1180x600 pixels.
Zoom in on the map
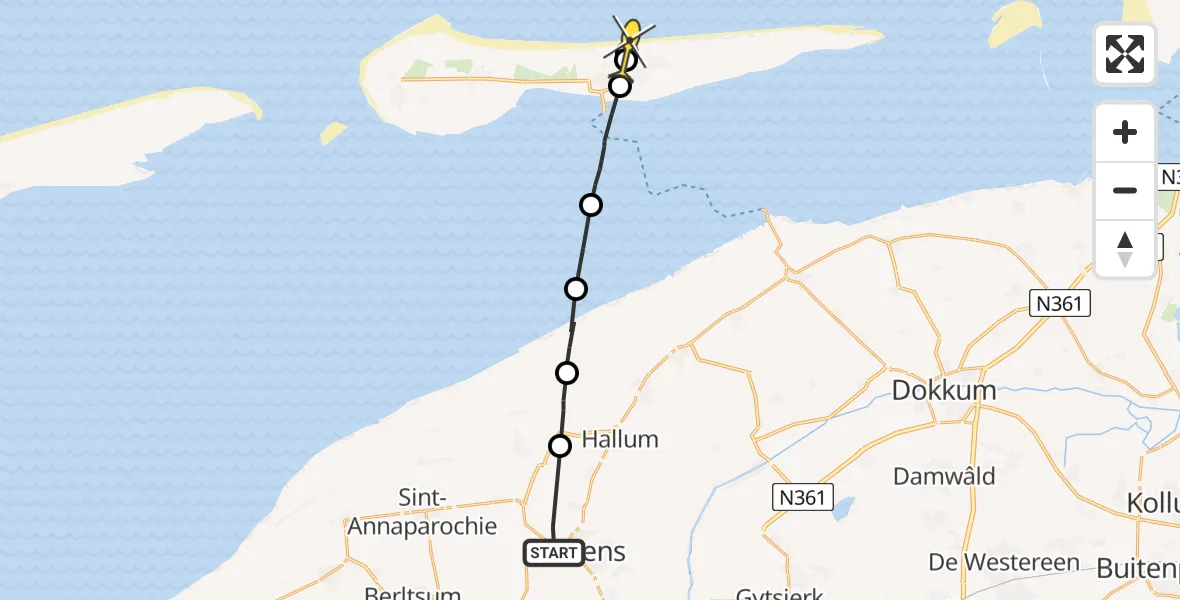[x=1125, y=133]
